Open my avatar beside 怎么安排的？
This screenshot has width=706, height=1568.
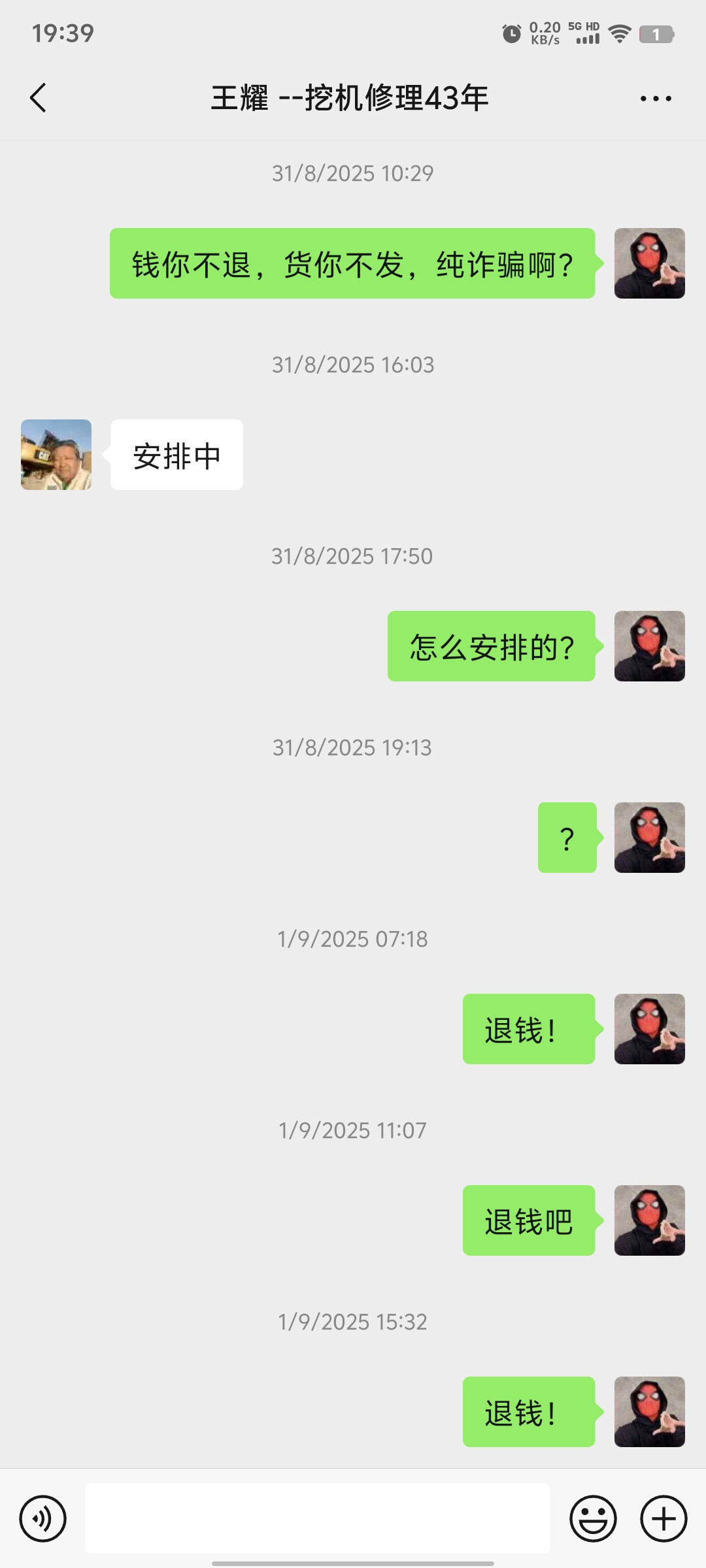(x=649, y=646)
